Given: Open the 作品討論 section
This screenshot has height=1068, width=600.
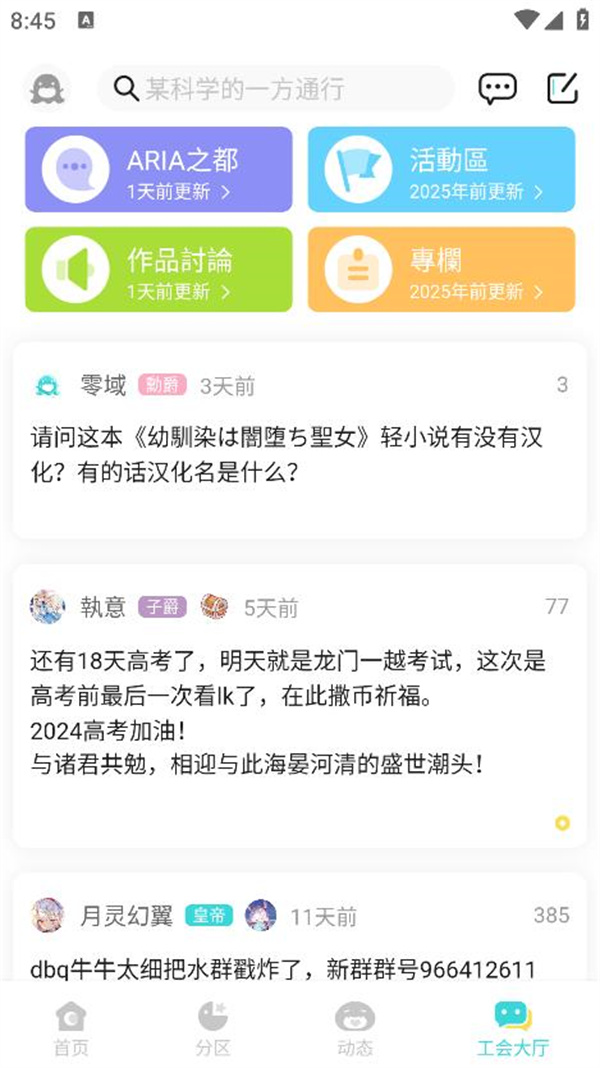Looking at the screenshot, I should [x=159, y=269].
